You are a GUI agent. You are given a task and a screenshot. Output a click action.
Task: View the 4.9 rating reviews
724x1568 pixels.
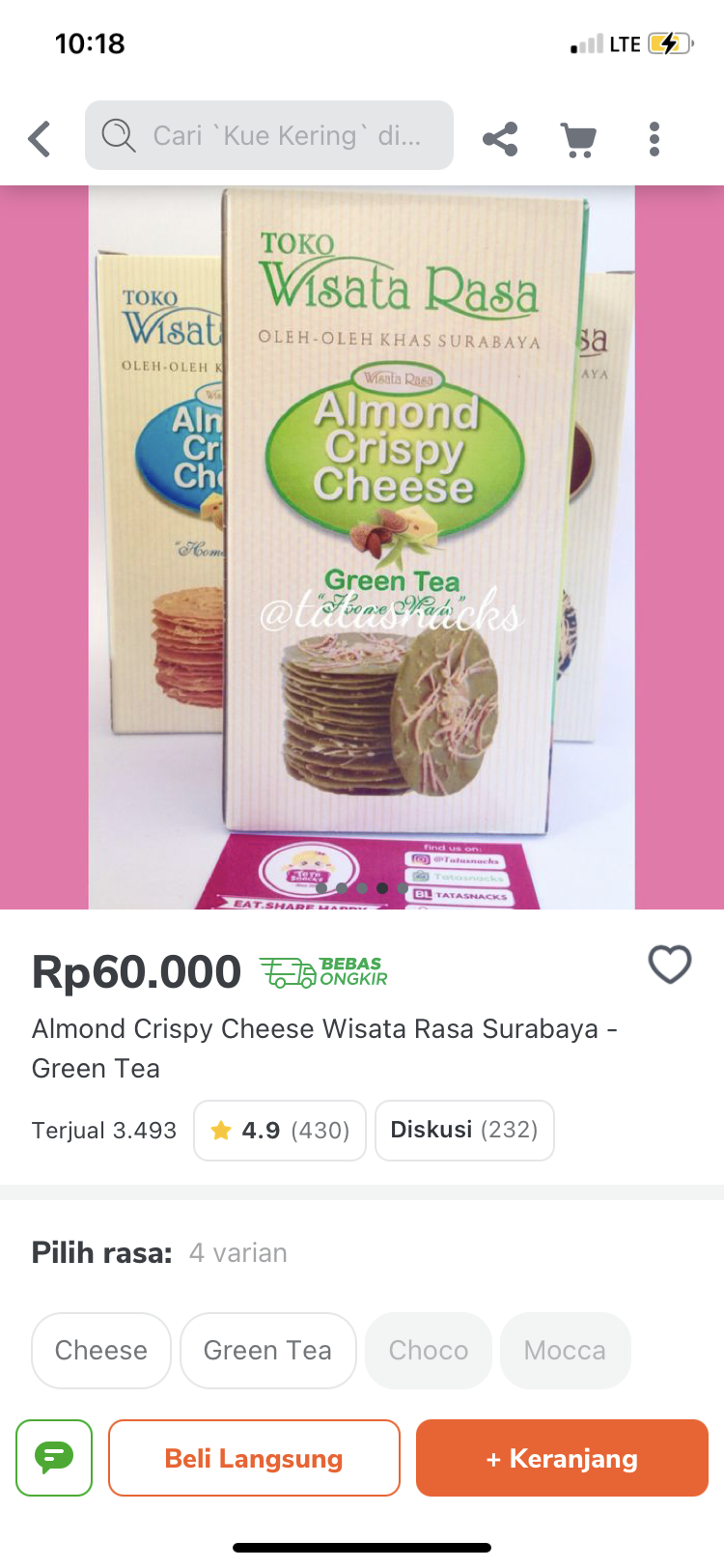tap(280, 1130)
